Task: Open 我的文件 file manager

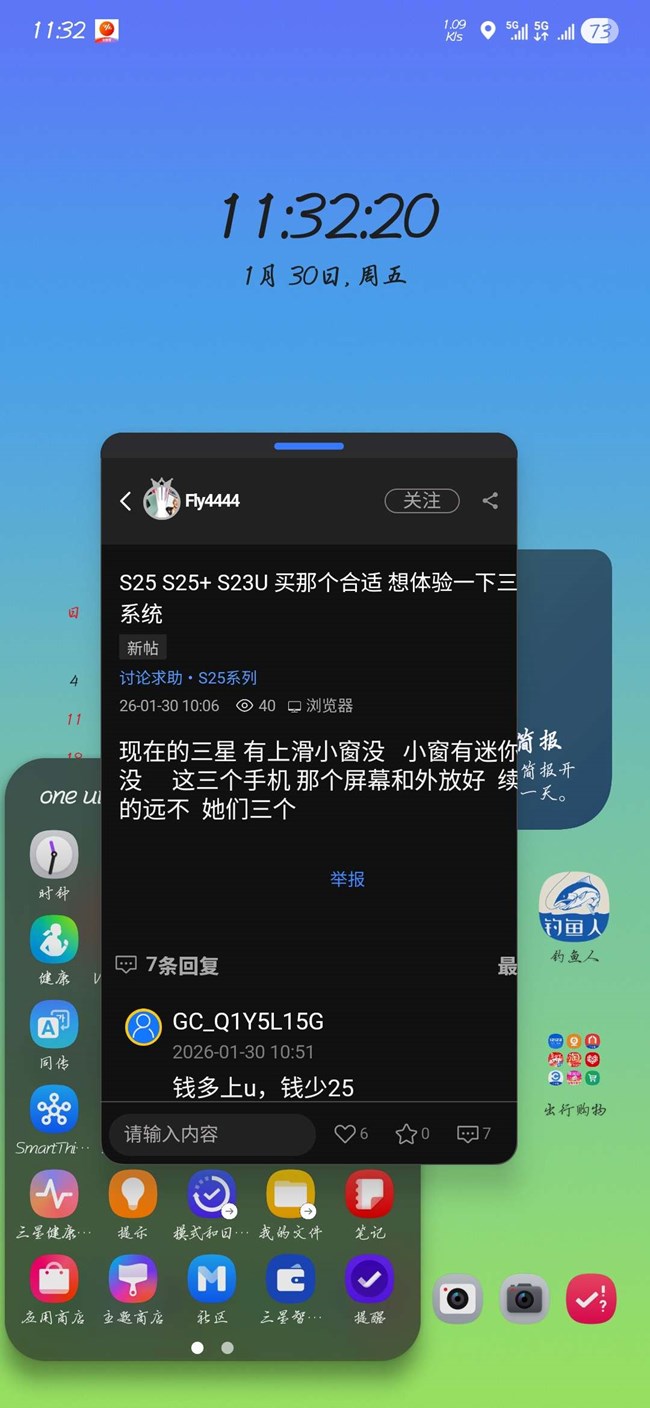Action: pyautogui.click(x=290, y=1195)
